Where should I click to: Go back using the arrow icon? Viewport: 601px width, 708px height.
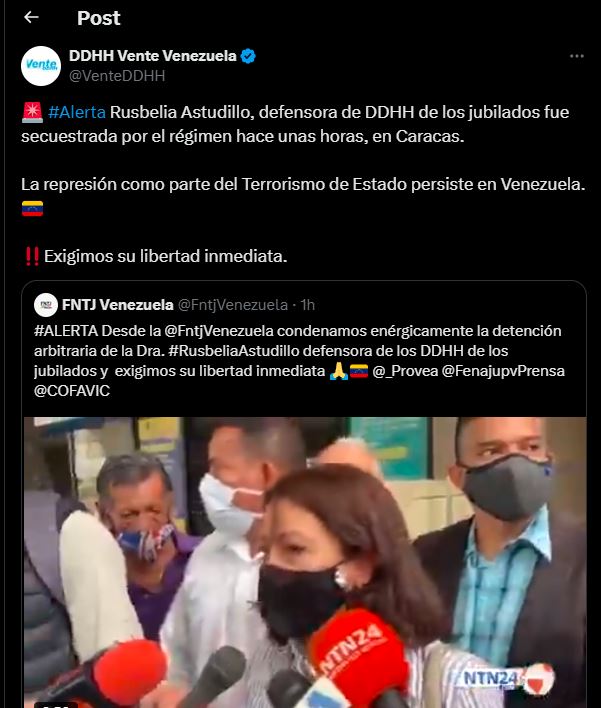tap(31, 17)
